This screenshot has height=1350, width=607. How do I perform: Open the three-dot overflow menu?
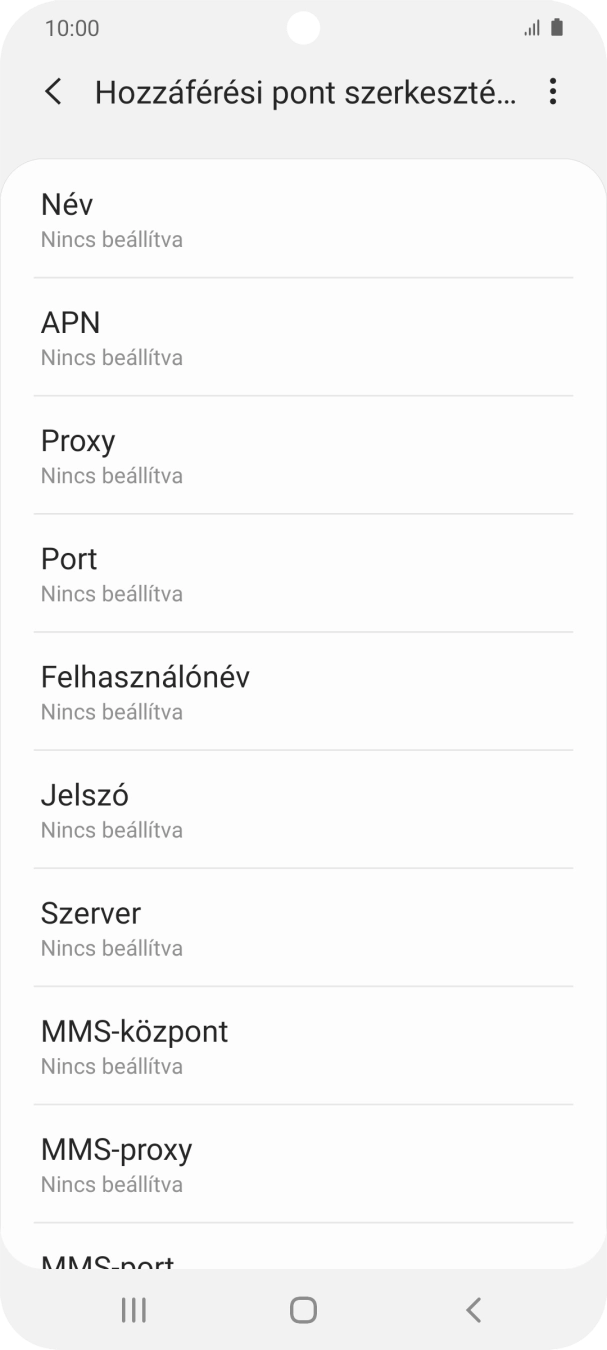(552, 92)
